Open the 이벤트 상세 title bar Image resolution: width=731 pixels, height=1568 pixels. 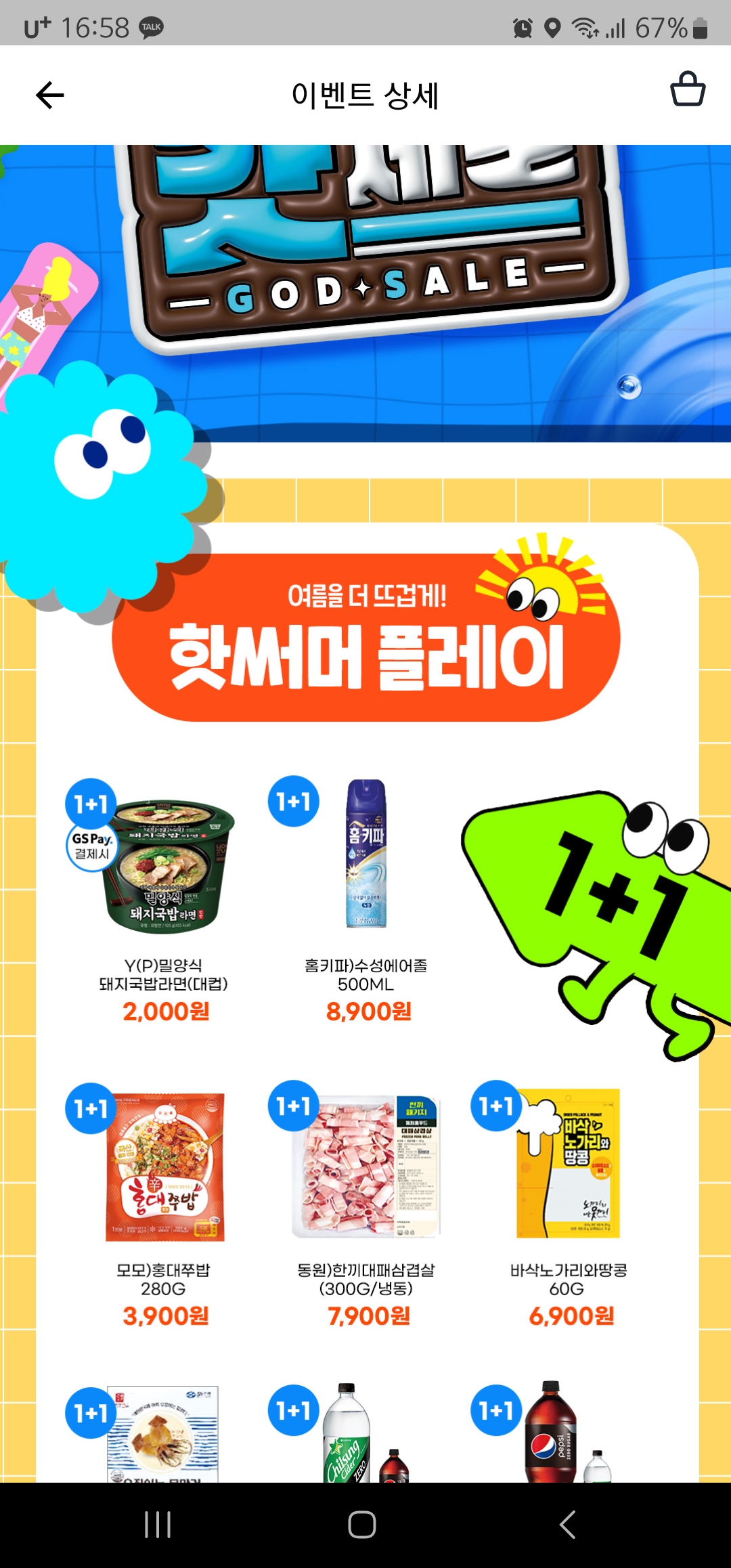tap(365, 95)
